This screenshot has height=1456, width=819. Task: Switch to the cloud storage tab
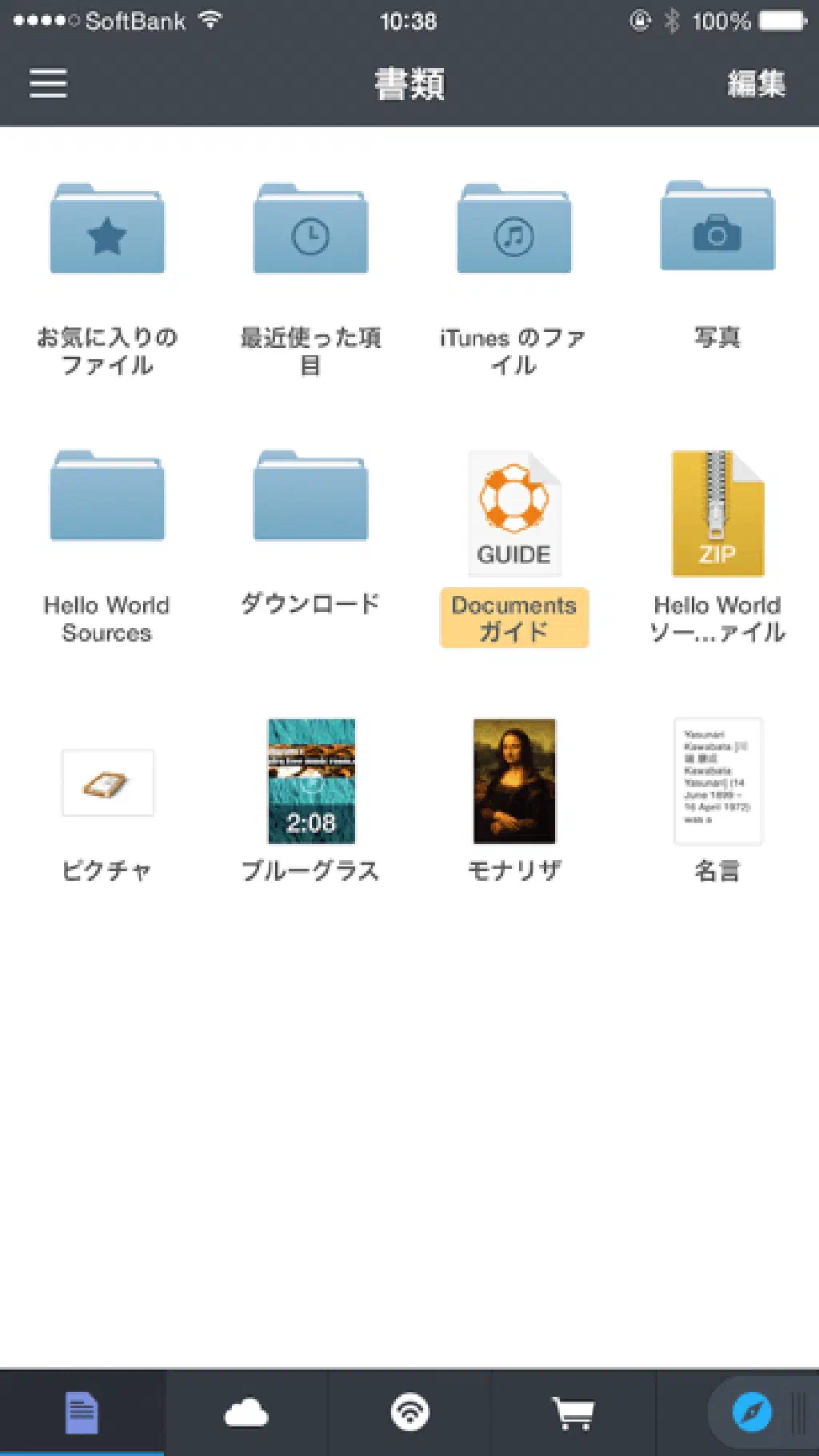(246, 1413)
